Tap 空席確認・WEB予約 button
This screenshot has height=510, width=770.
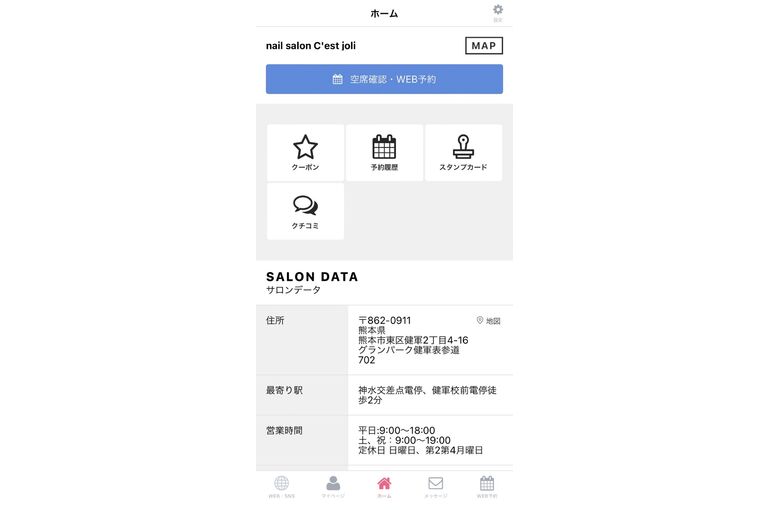tap(384, 79)
